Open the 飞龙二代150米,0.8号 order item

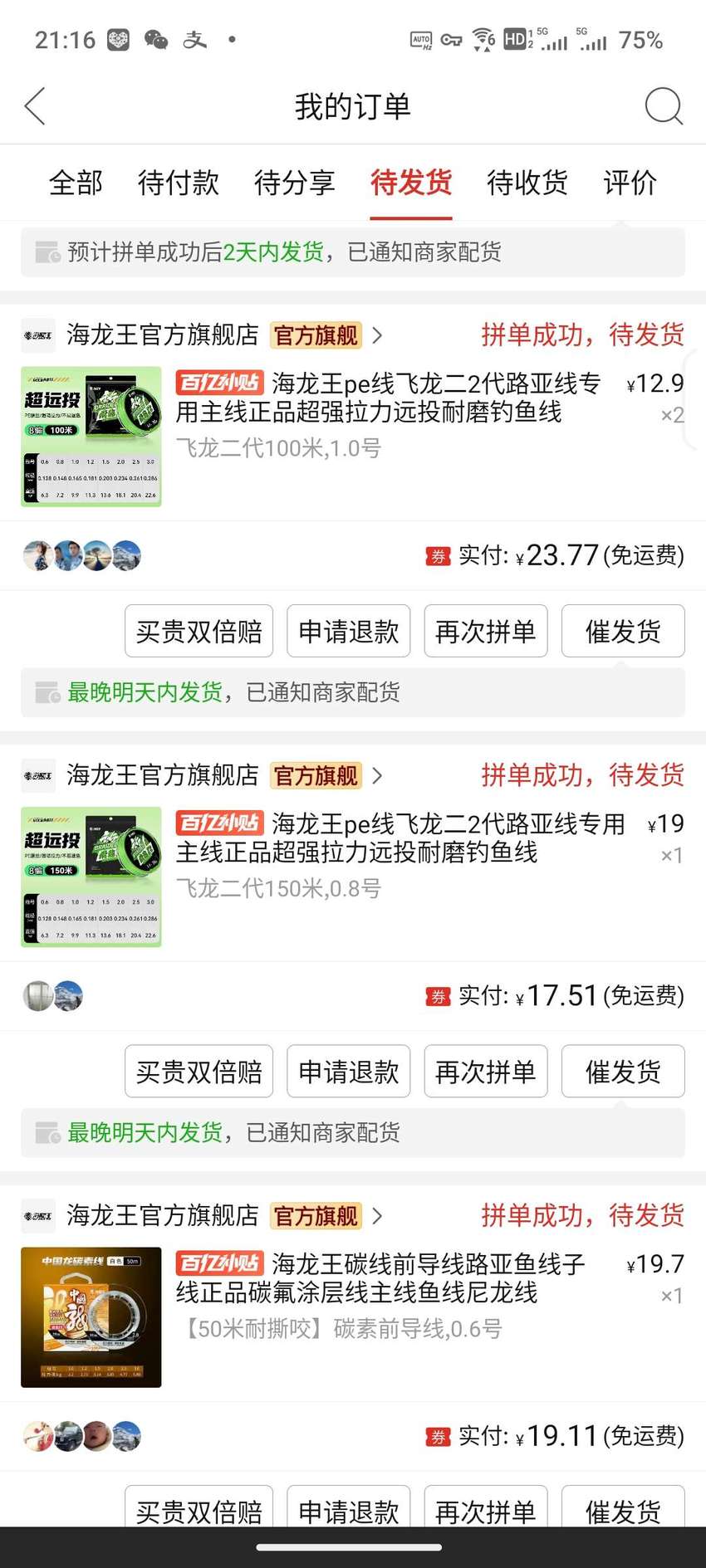tap(353, 877)
